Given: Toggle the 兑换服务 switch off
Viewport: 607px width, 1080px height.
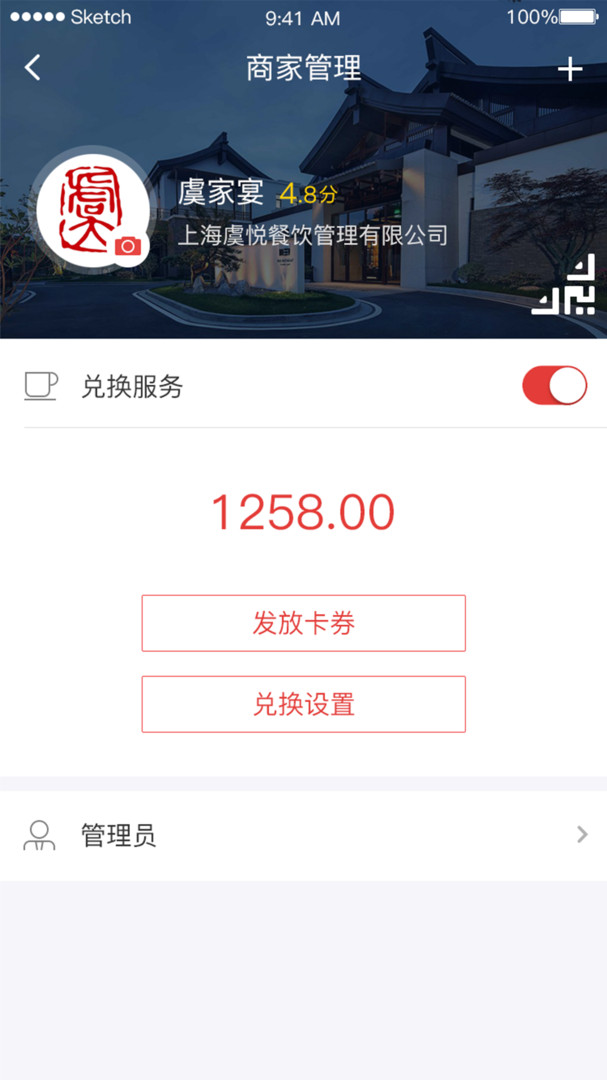Looking at the screenshot, I should 554,386.
